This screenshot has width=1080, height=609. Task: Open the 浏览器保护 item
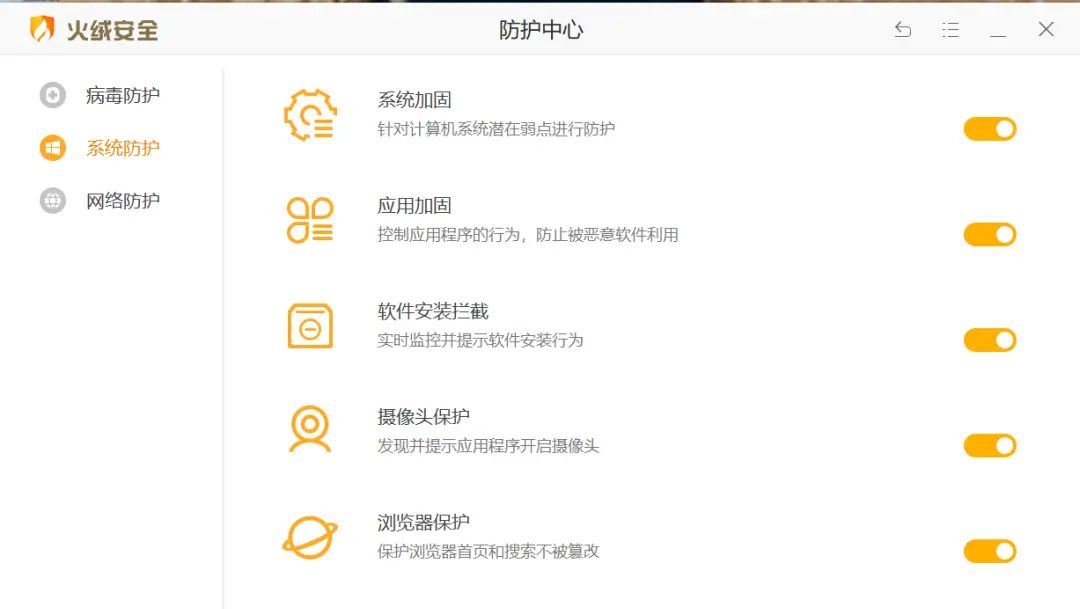click(x=423, y=523)
